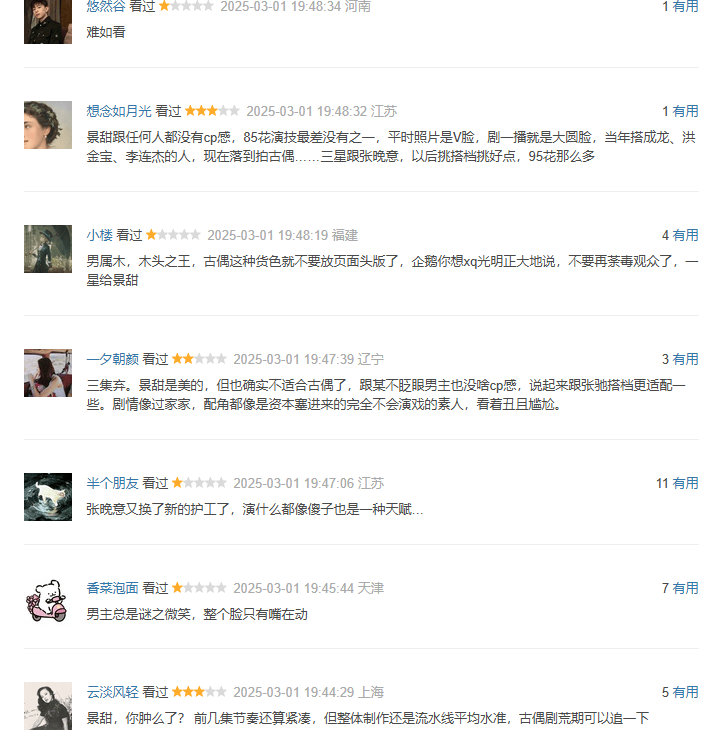The width and height of the screenshot is (727, 743).
Task: Vote 有用 on 云淡风轻's review
Action: [x=685, y=692]
